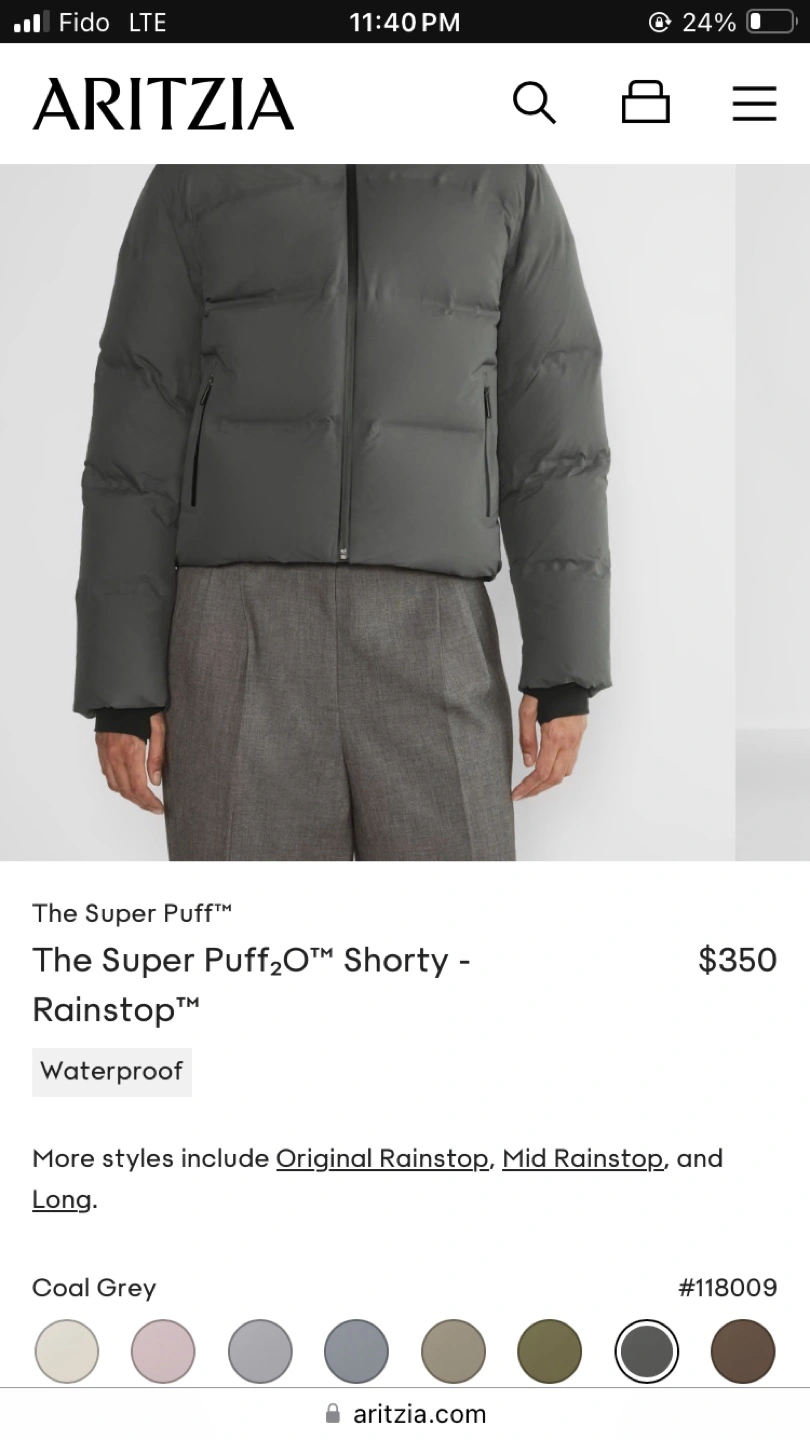Open the Original Rainstop style link

point(381,1158)
